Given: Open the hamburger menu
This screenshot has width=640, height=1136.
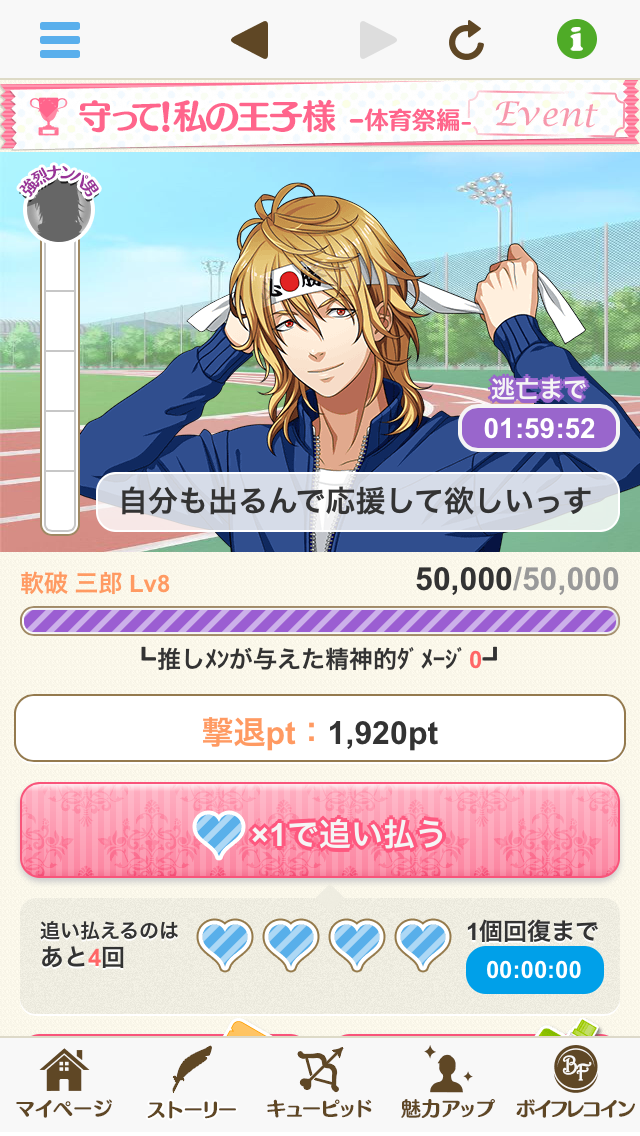Looking at the screenshot, I should coord(60,40).
